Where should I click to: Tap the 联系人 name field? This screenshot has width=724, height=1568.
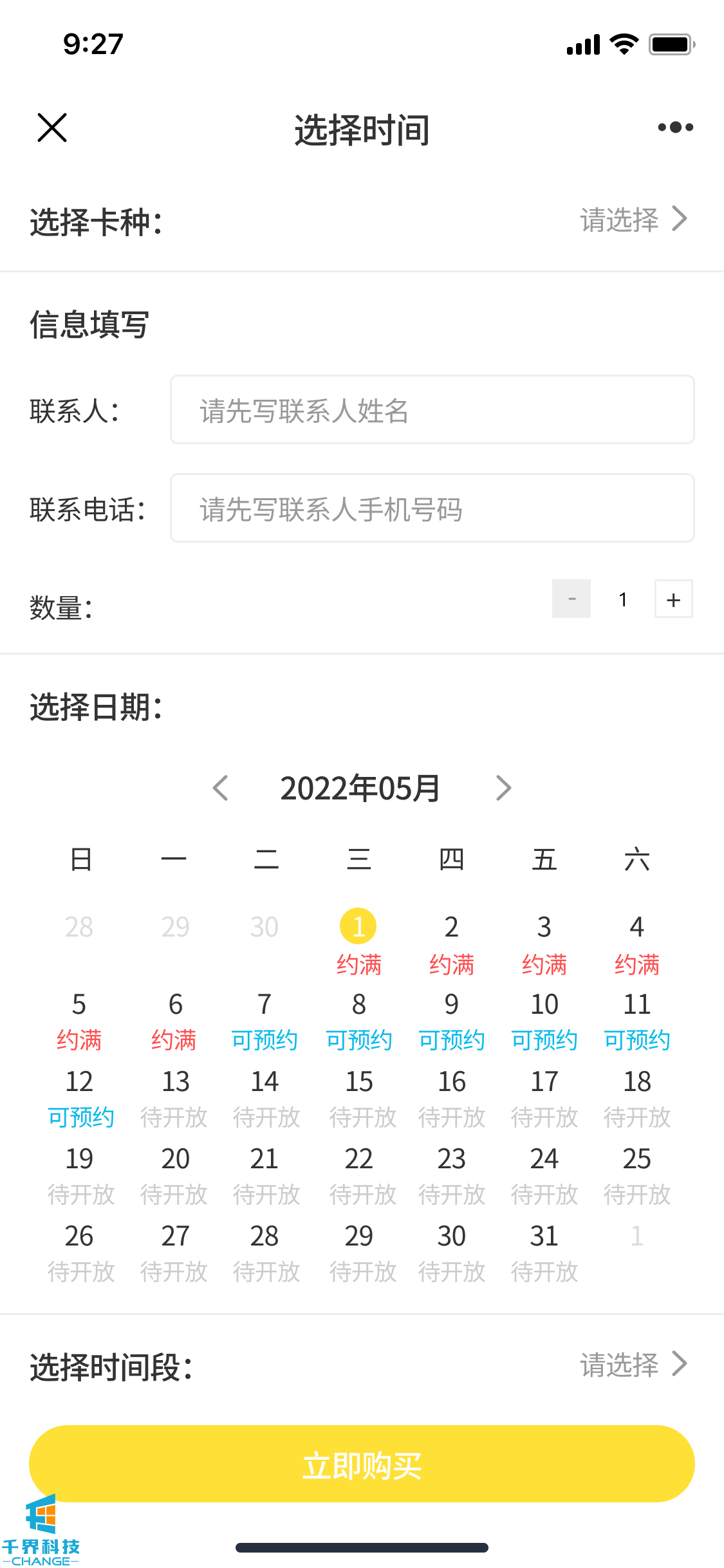tap(432, 410)
